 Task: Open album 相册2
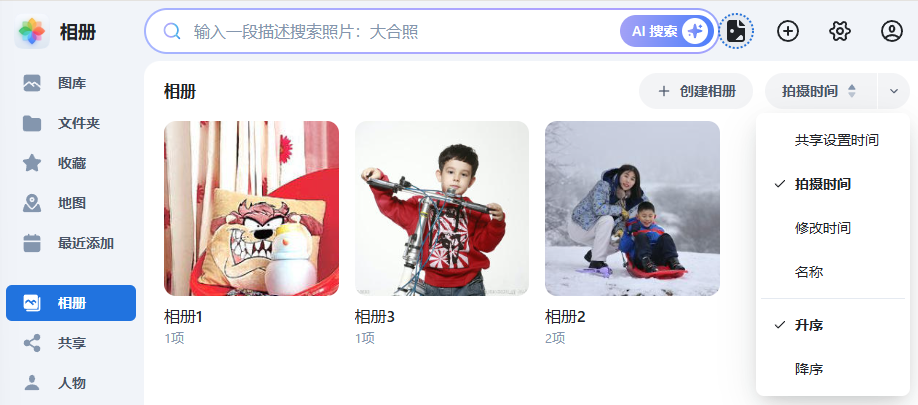click(632, 208)
